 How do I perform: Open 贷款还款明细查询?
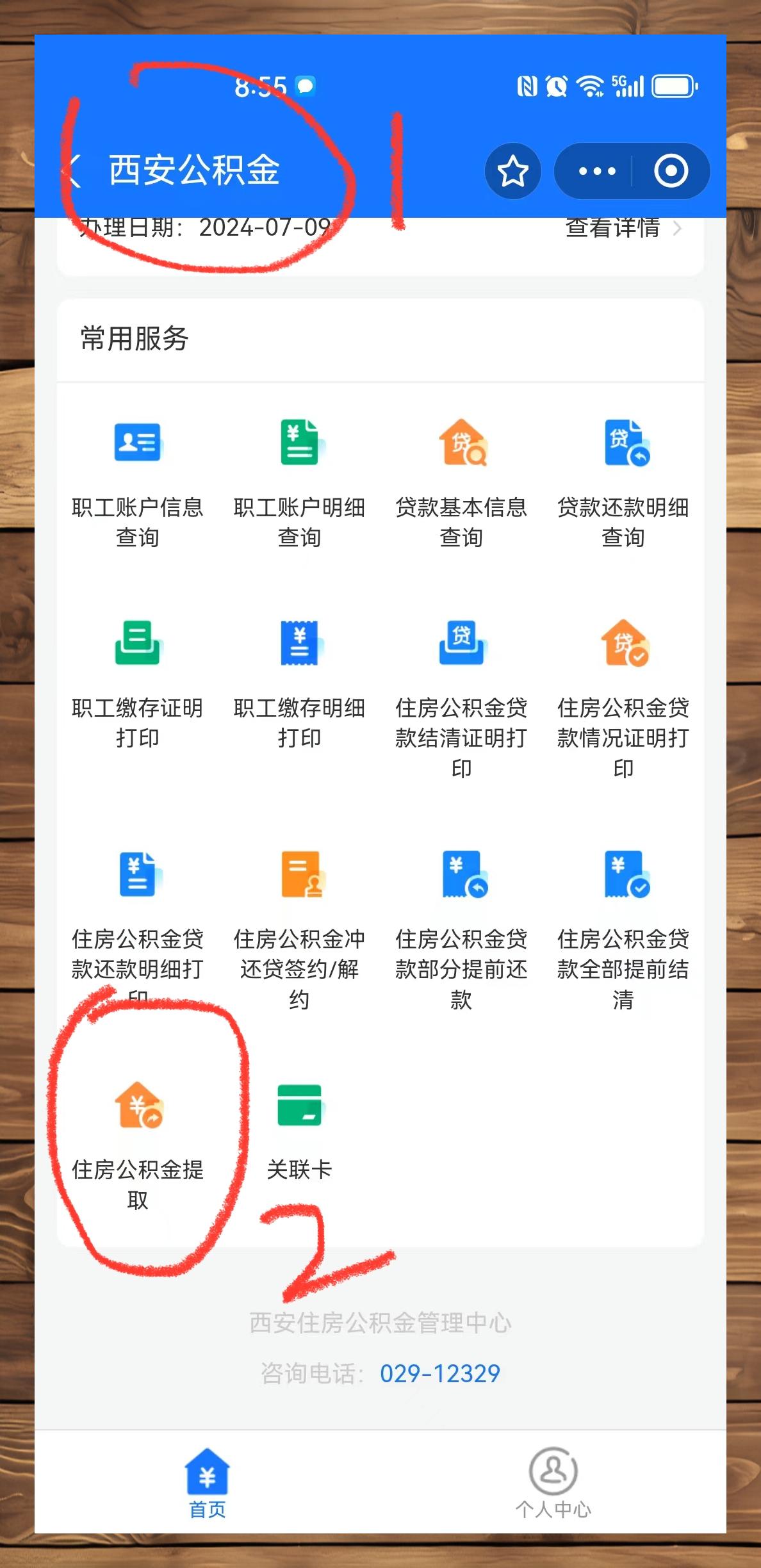tap(623, 487)
